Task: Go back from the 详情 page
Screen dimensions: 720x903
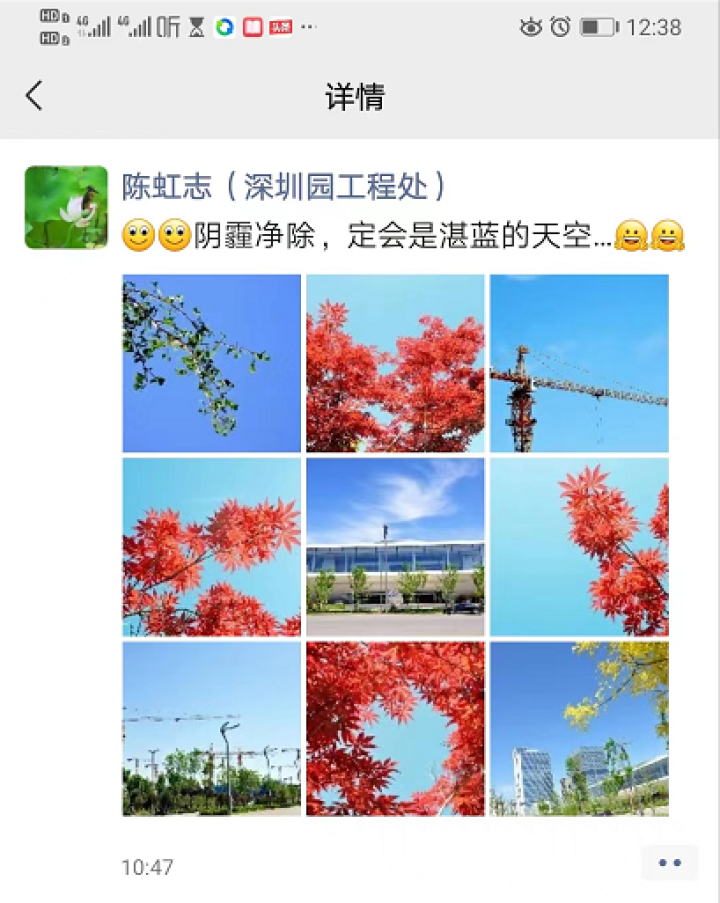Action: click(35, 96)
